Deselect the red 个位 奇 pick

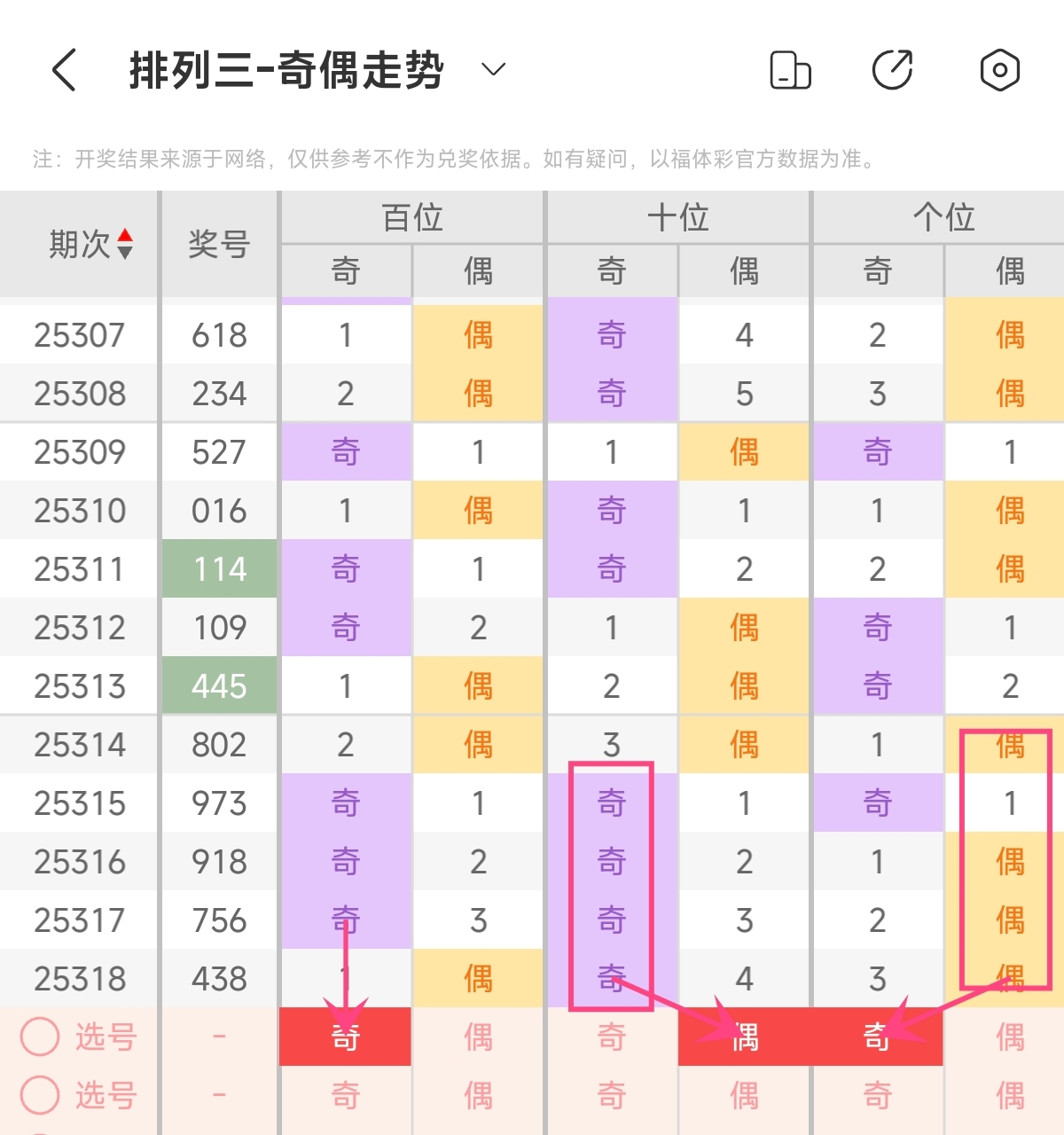[x=877, y=1037]
